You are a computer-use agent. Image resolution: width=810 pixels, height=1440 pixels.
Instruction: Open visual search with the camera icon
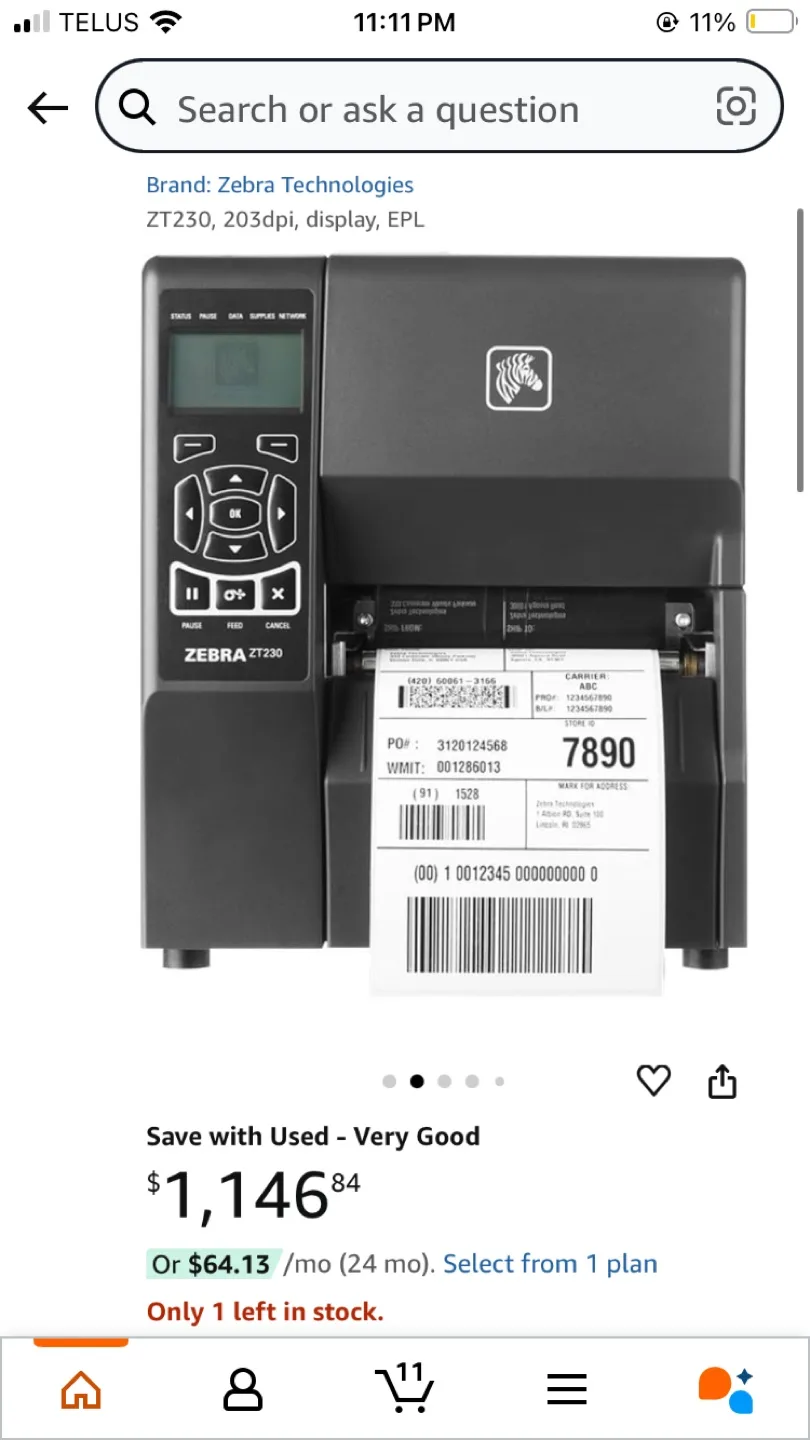[x=736, y=108]
